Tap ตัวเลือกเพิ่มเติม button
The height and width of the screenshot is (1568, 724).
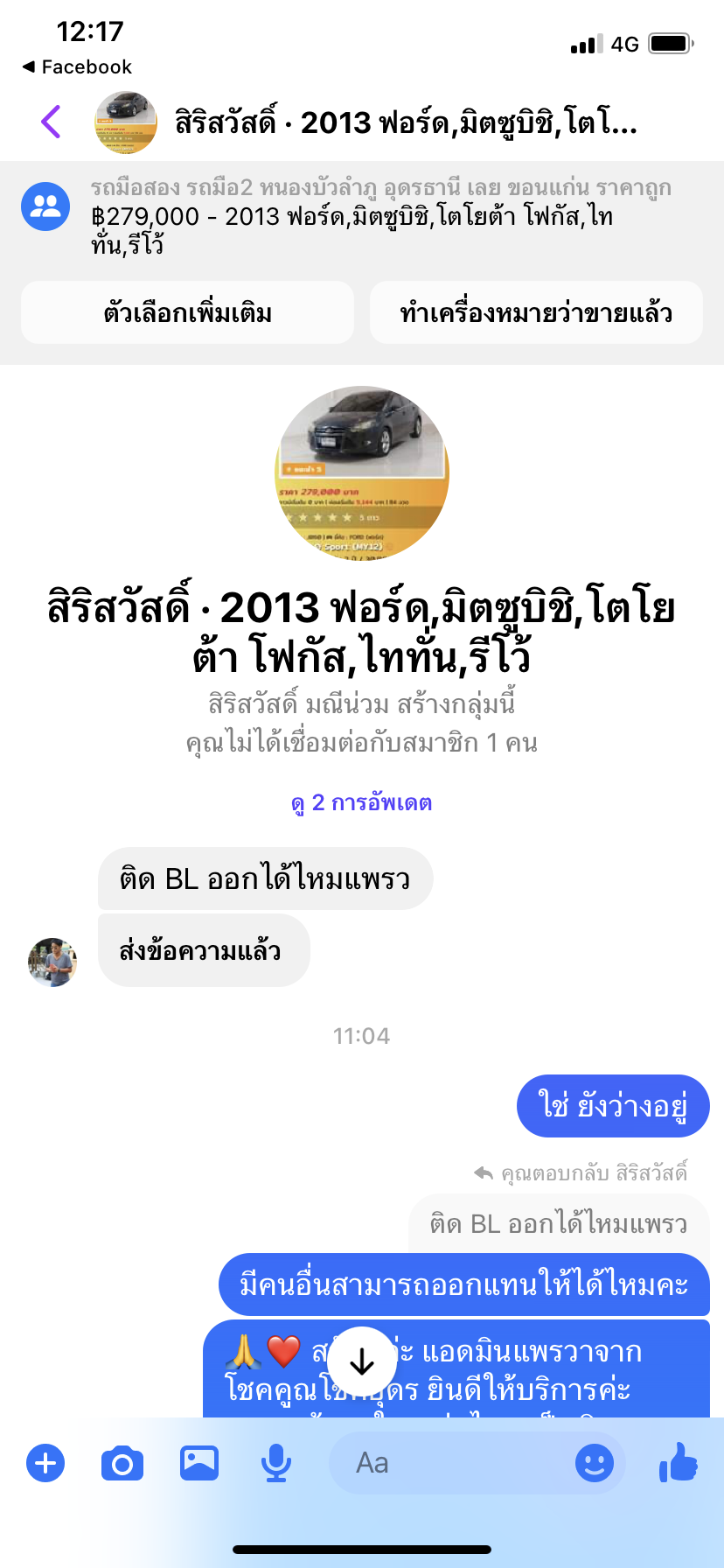pyautogui.click(x=187, y=312)
